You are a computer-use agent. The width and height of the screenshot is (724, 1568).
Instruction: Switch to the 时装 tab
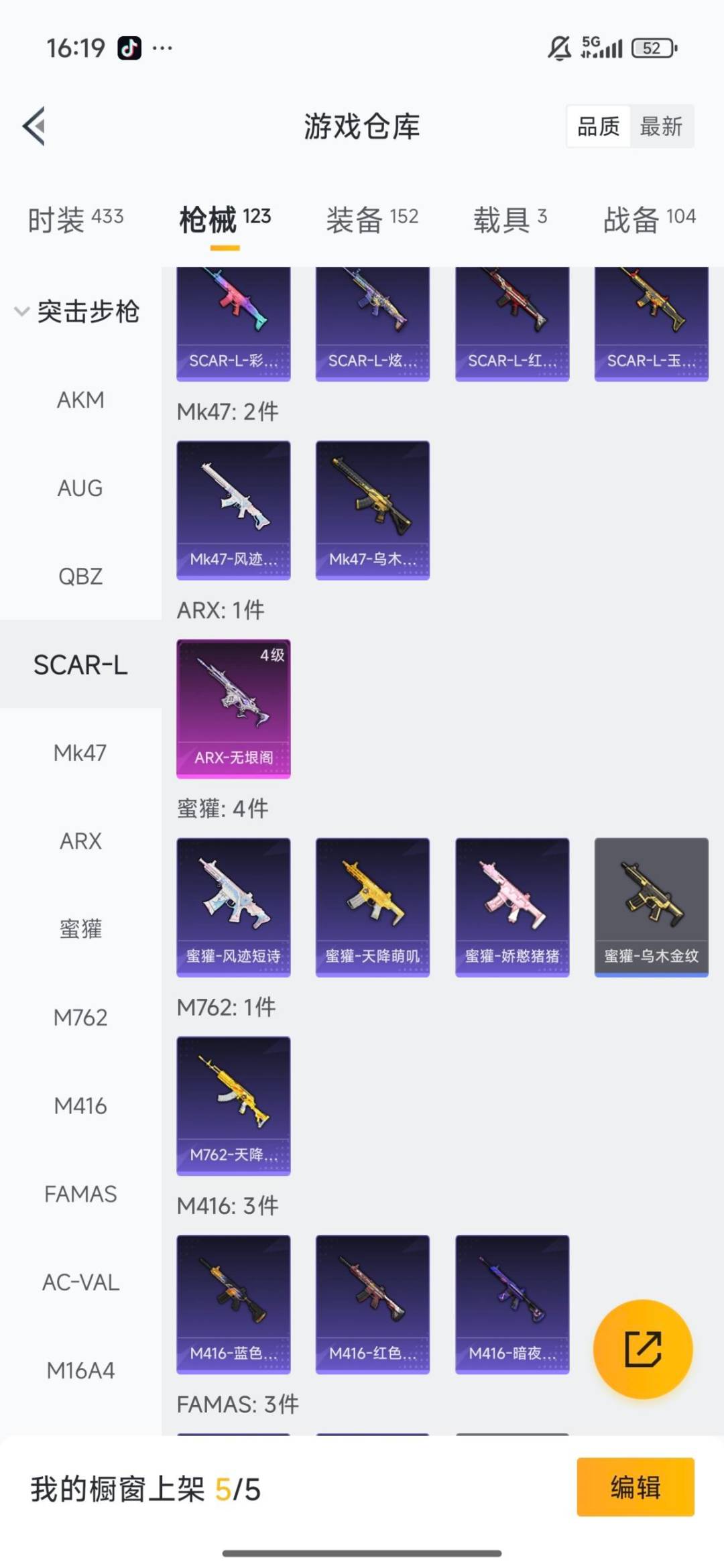click(x=75, y=219)
